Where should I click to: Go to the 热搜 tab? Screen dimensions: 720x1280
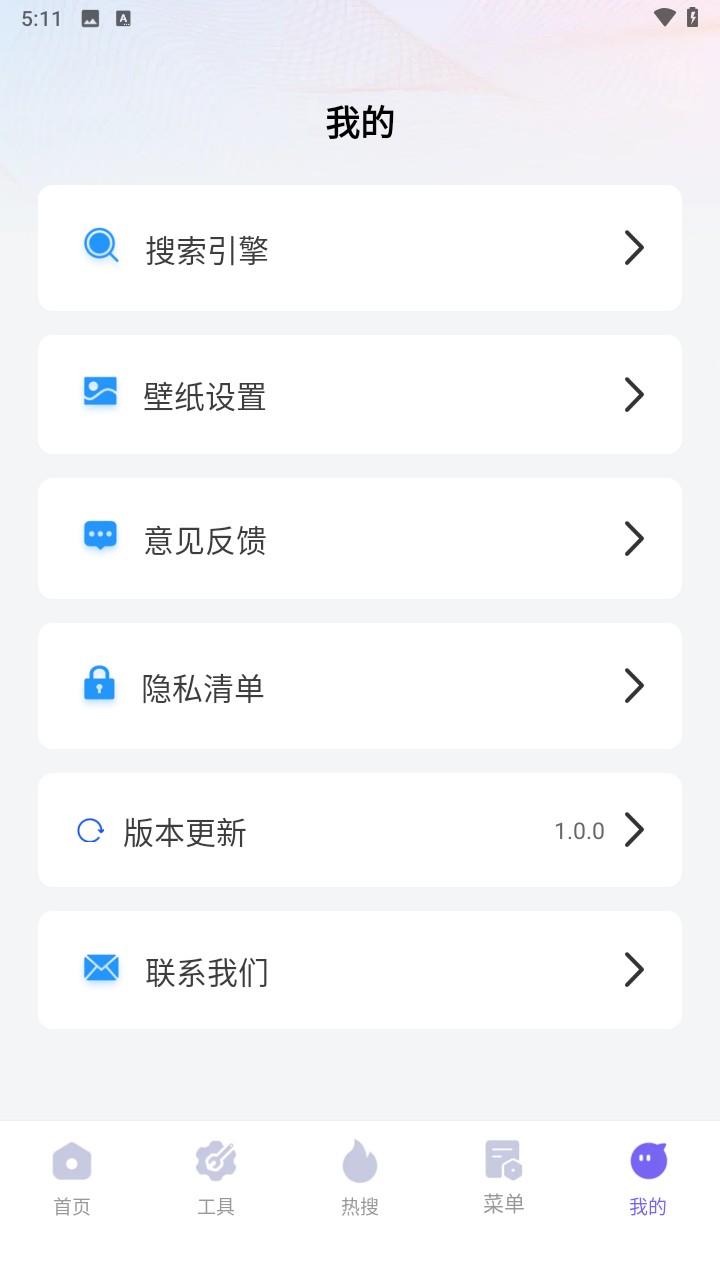point(360,1178)
